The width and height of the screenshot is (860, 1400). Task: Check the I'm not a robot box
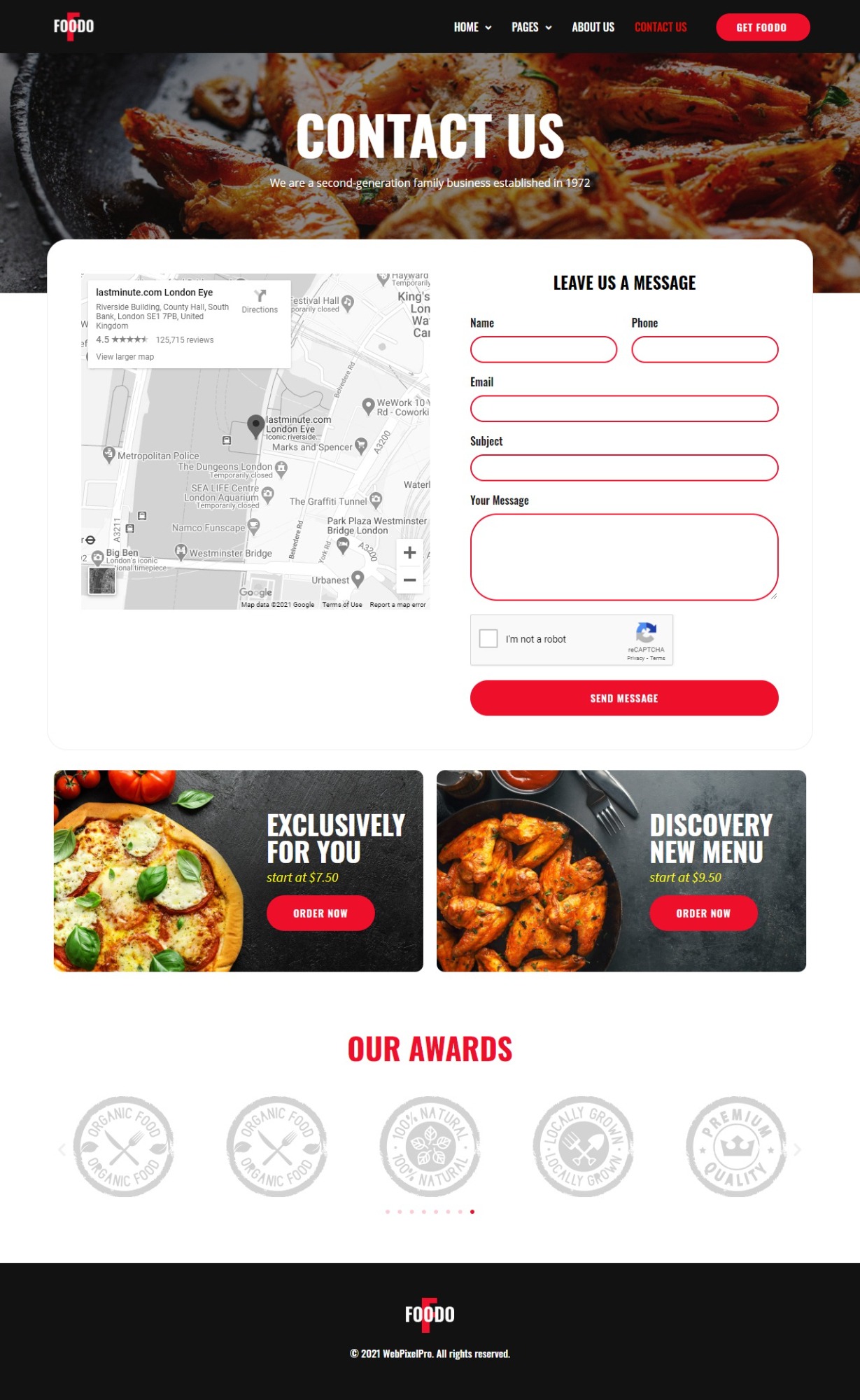[488, 638]
